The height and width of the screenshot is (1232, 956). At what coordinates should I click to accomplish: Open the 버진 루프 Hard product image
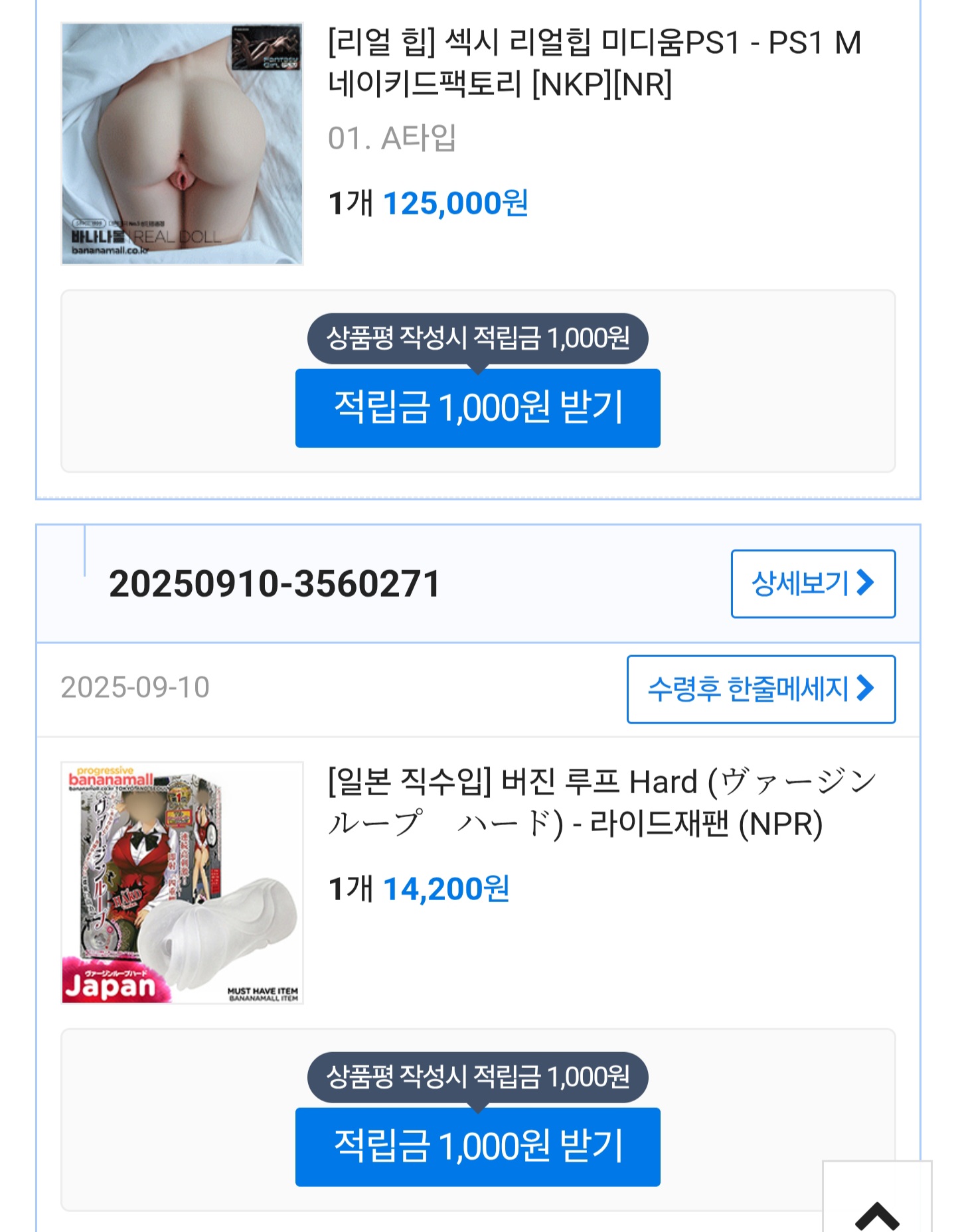[182, 882]
